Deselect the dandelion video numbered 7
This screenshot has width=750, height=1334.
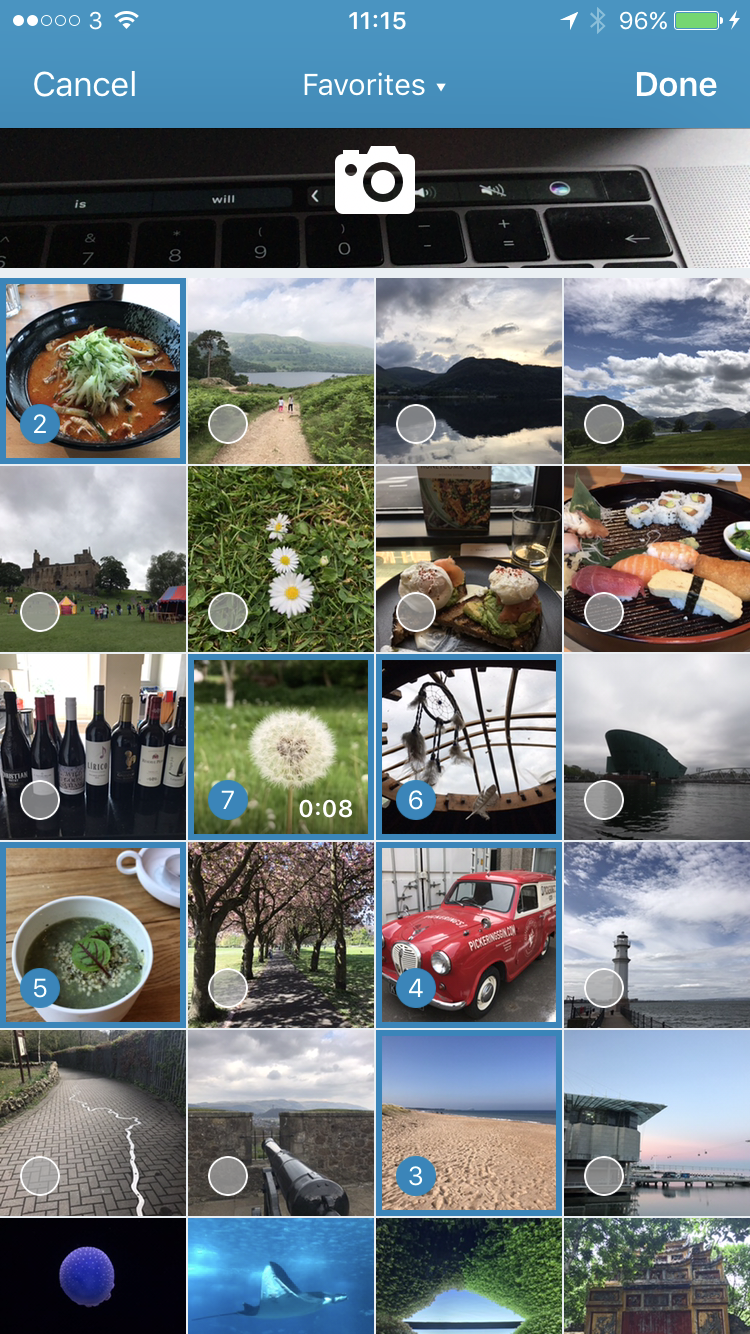coord(281,747)
